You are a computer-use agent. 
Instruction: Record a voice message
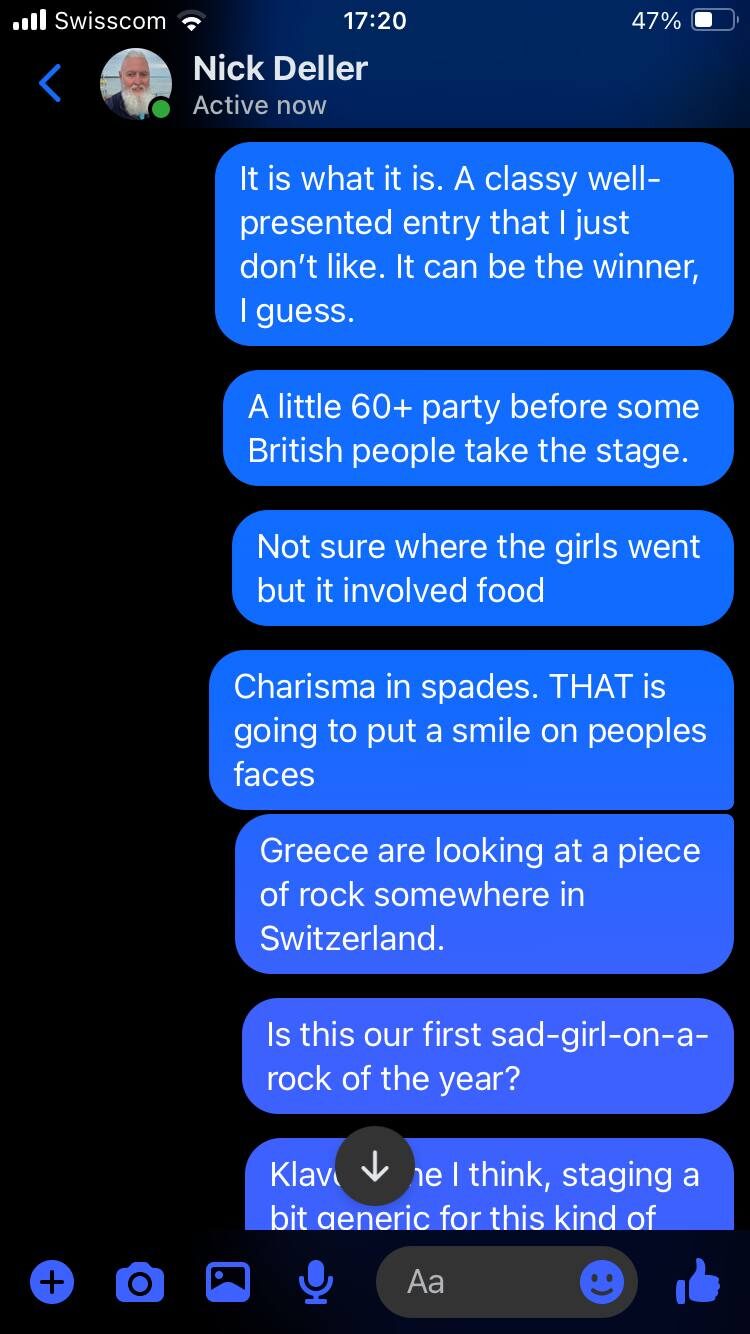pyautogui.click(x=316, y=1281)
